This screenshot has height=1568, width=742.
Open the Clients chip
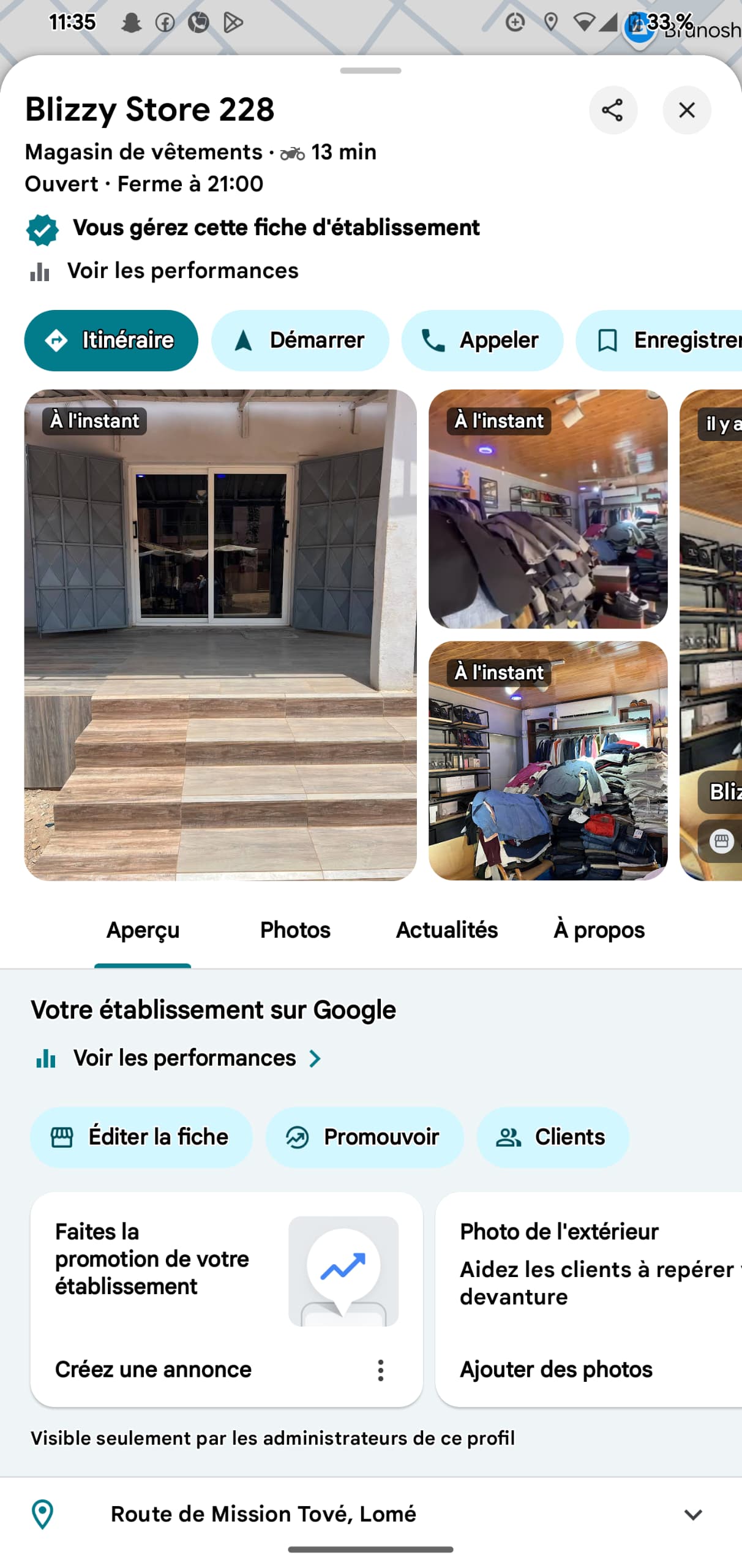552,1136
